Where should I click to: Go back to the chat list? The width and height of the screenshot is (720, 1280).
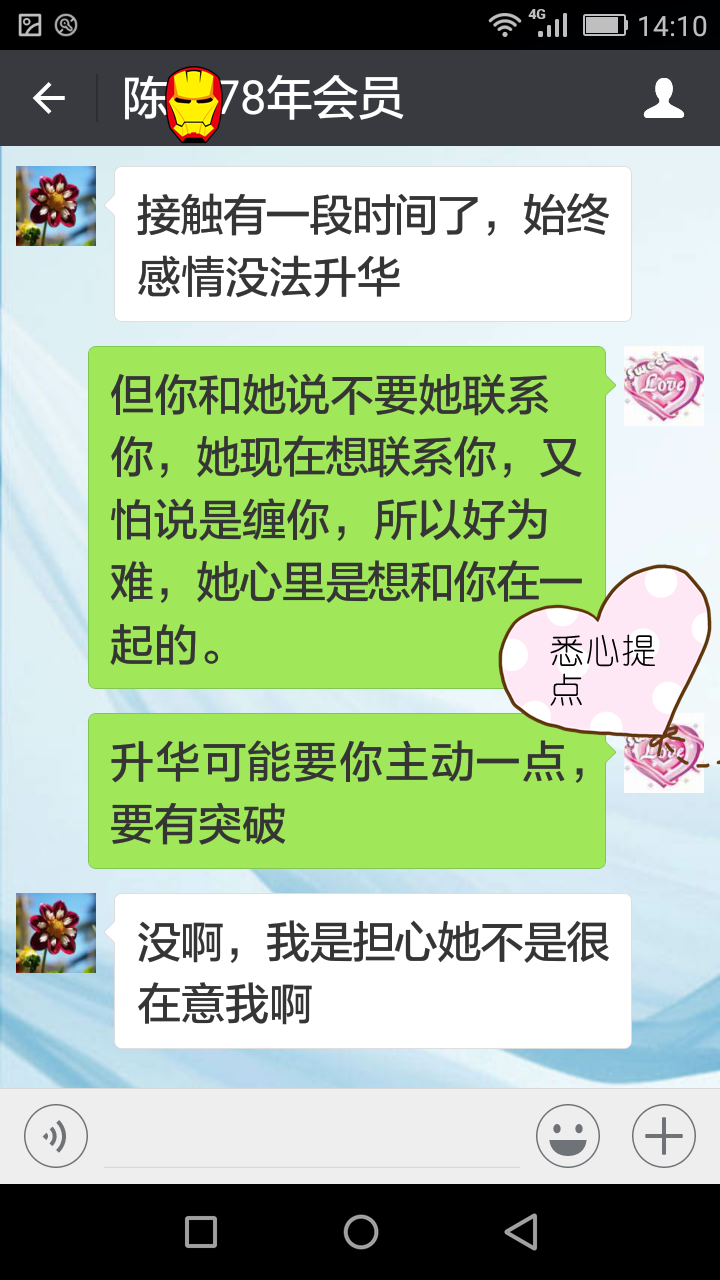(48, 98)
